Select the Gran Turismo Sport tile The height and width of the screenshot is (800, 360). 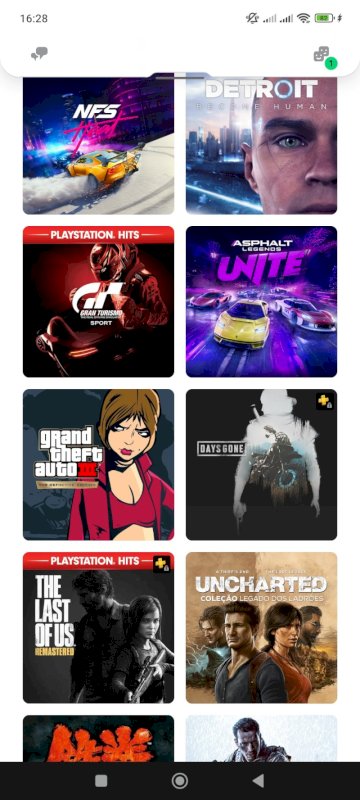pyautogui.click(x=98, y=302)
